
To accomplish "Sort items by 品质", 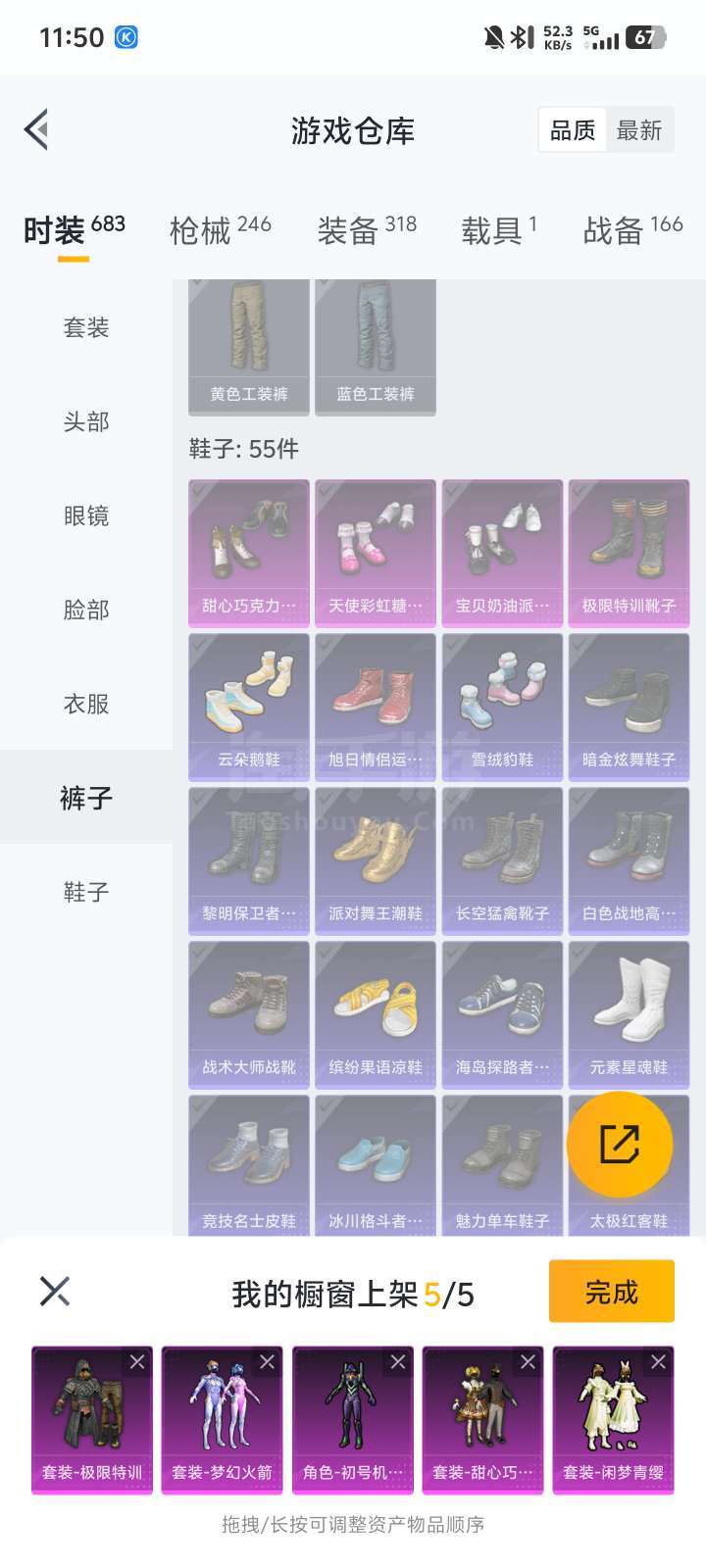I will 573,130.
